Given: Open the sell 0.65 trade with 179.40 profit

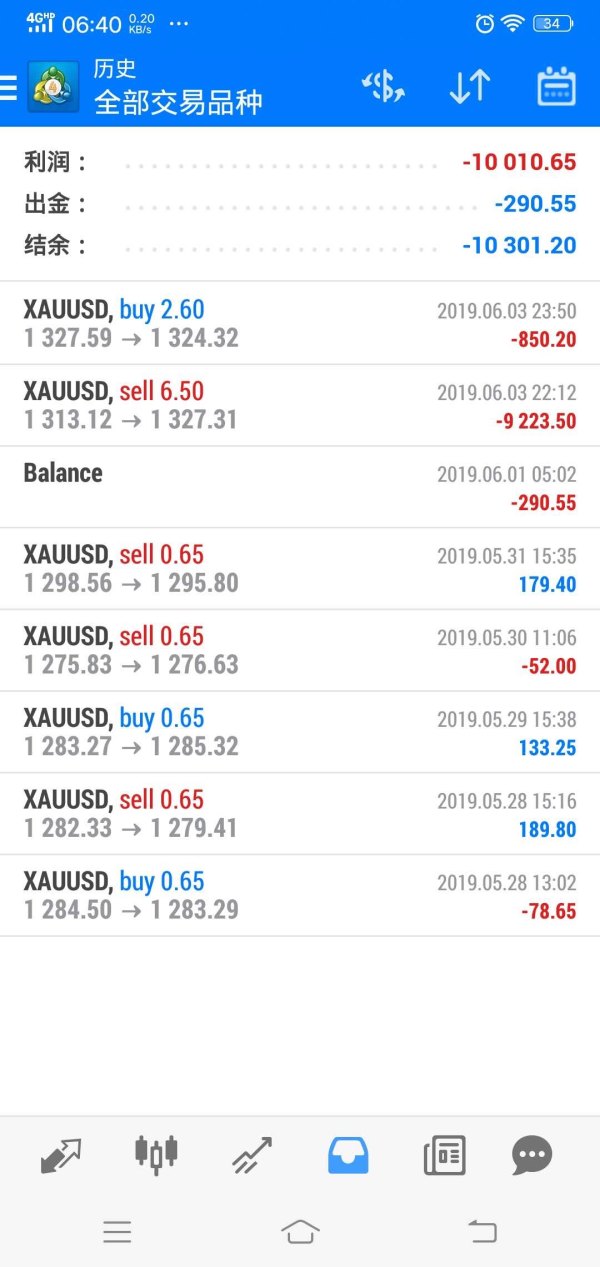Looking at the screenshot, I should (300, 569).
